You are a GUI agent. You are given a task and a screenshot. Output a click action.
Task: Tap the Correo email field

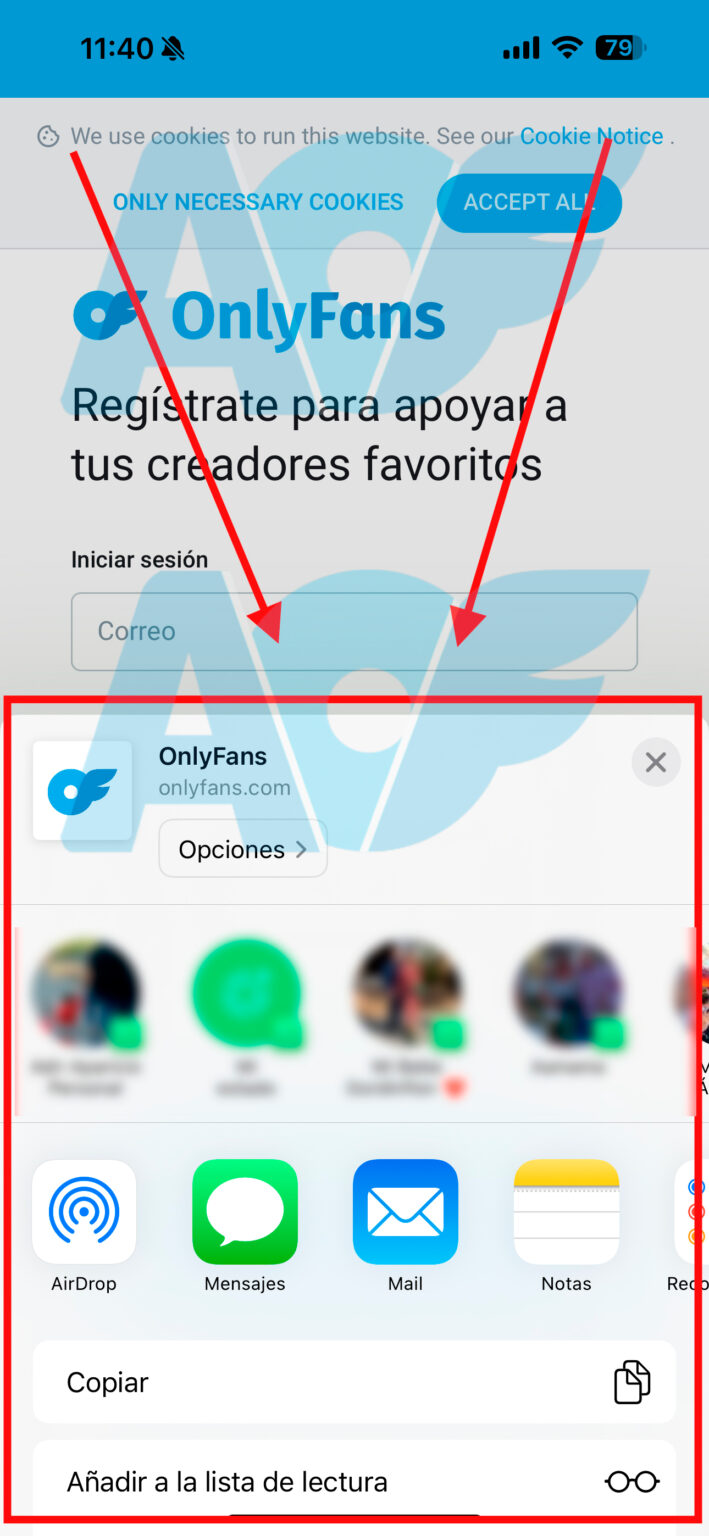click(x=354, y=631)
